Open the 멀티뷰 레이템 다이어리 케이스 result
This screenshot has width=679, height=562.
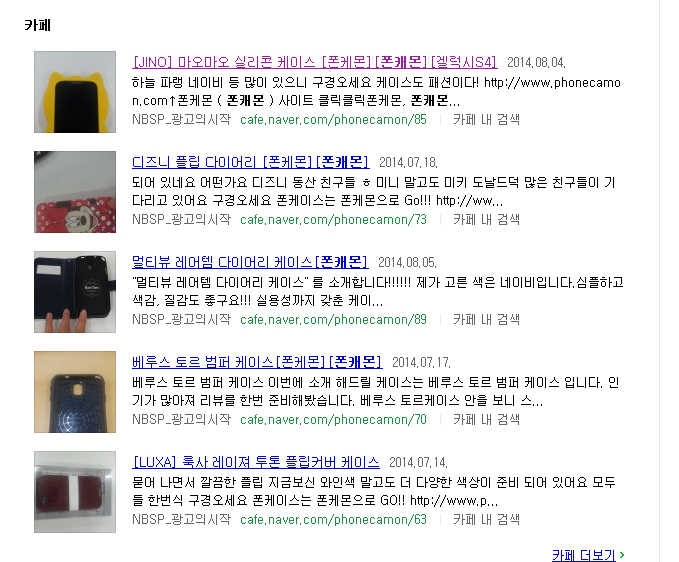[x=250, y=262]
